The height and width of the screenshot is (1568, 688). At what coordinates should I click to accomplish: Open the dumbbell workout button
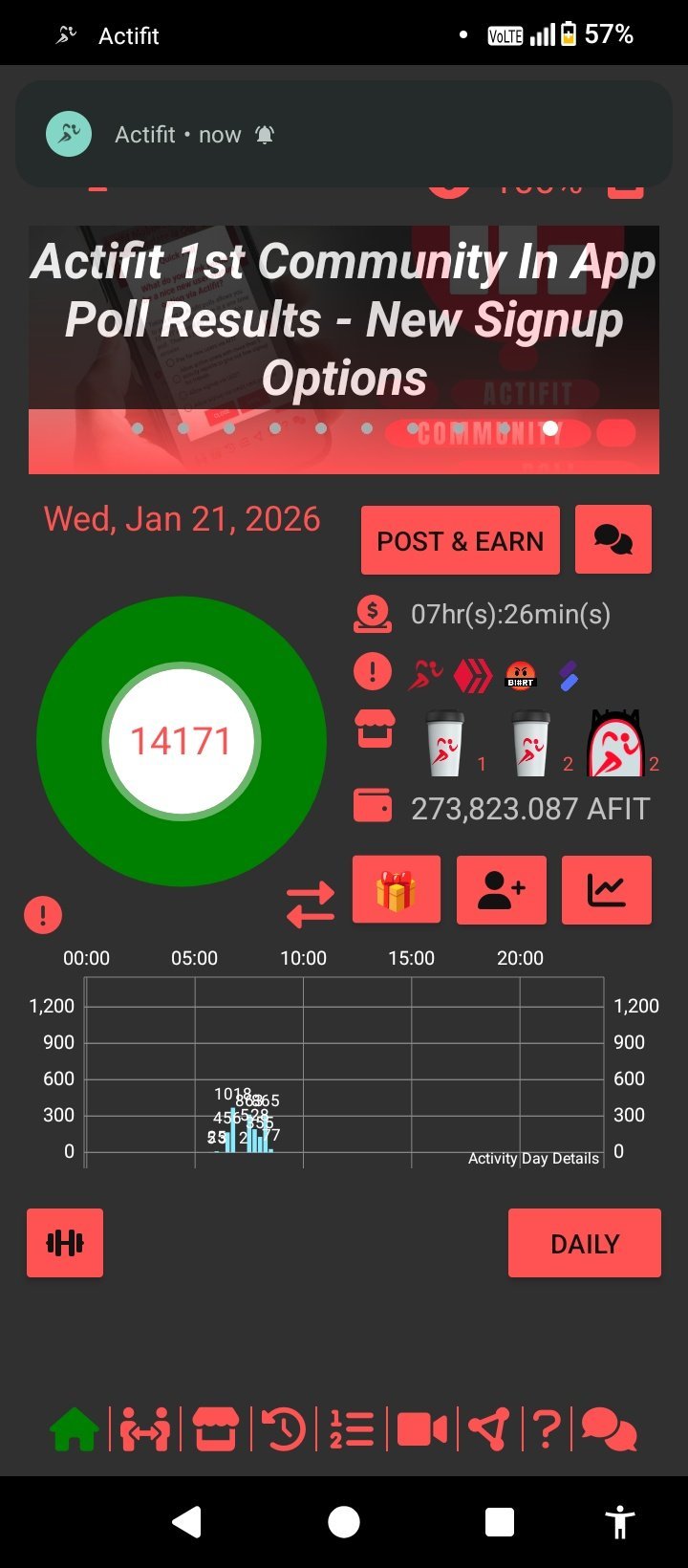pyautogui.click(x=65, y=1243)
